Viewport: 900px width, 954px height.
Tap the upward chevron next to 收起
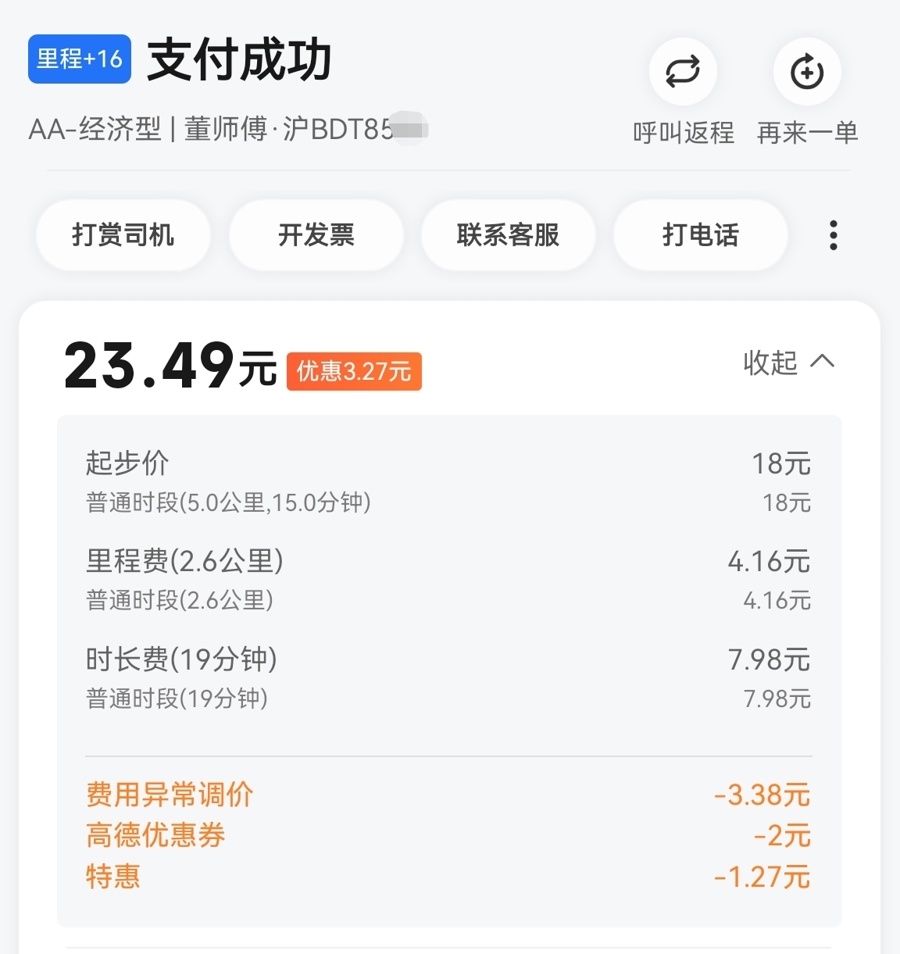click(x=822, y=363)
